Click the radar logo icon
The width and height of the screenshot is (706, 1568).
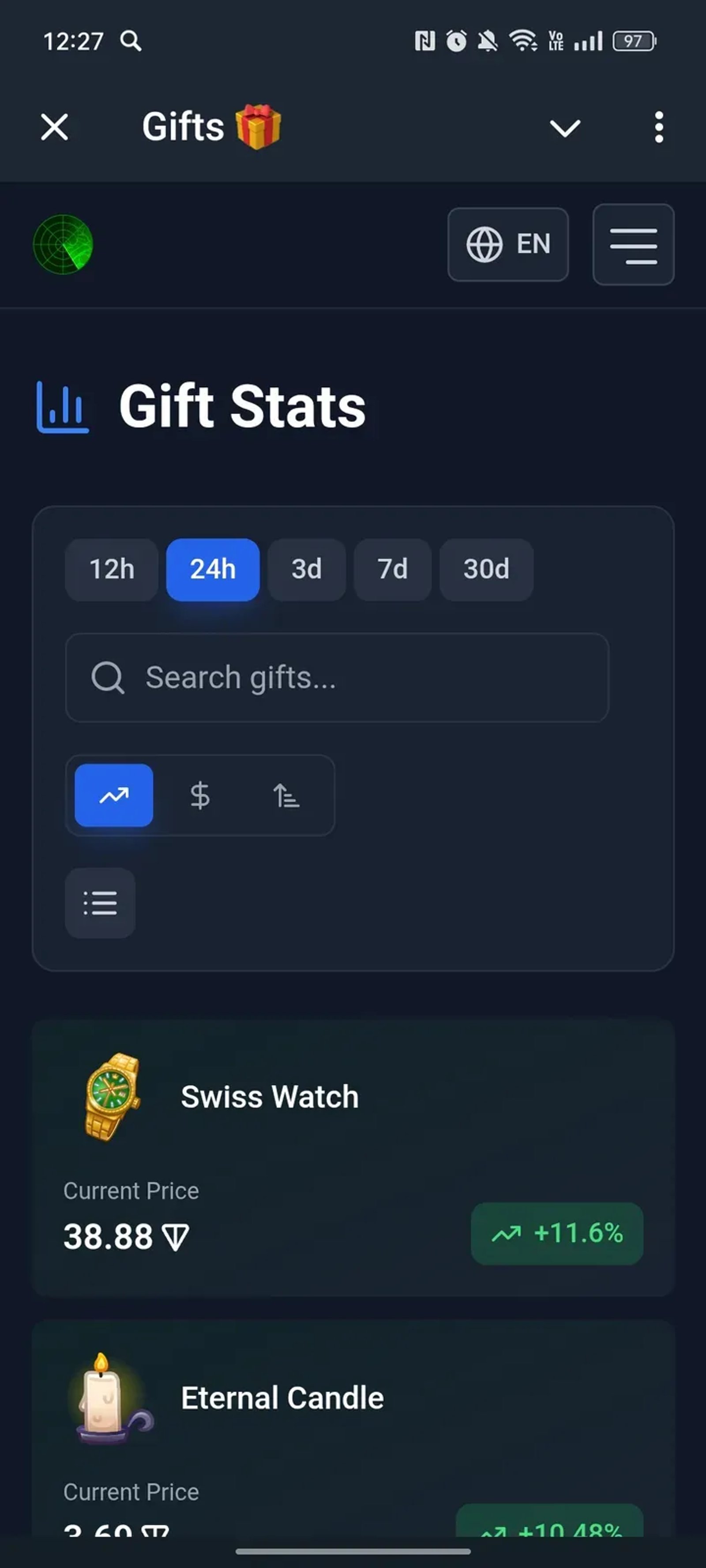click(64, 245)
